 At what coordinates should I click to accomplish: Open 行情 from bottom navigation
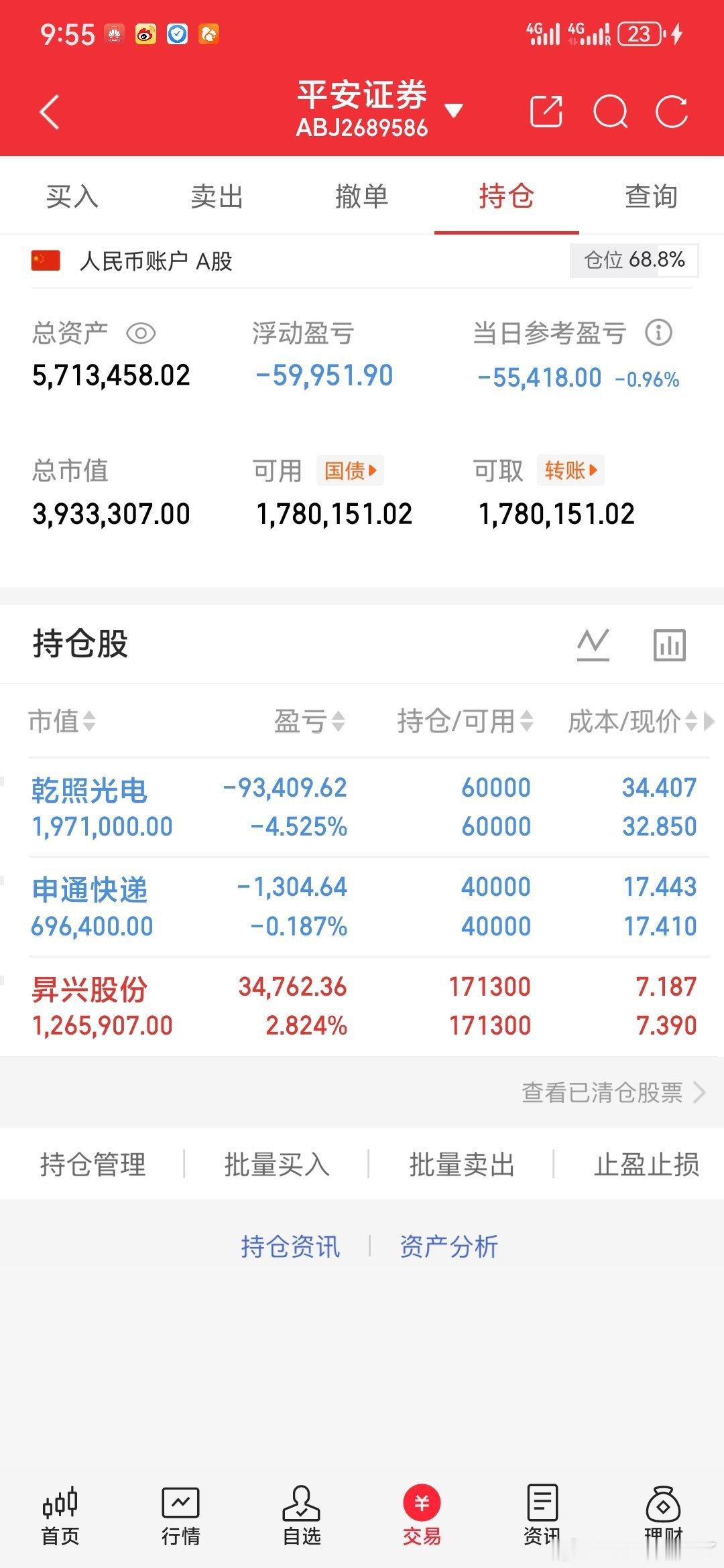click(x=181, y=1511)
